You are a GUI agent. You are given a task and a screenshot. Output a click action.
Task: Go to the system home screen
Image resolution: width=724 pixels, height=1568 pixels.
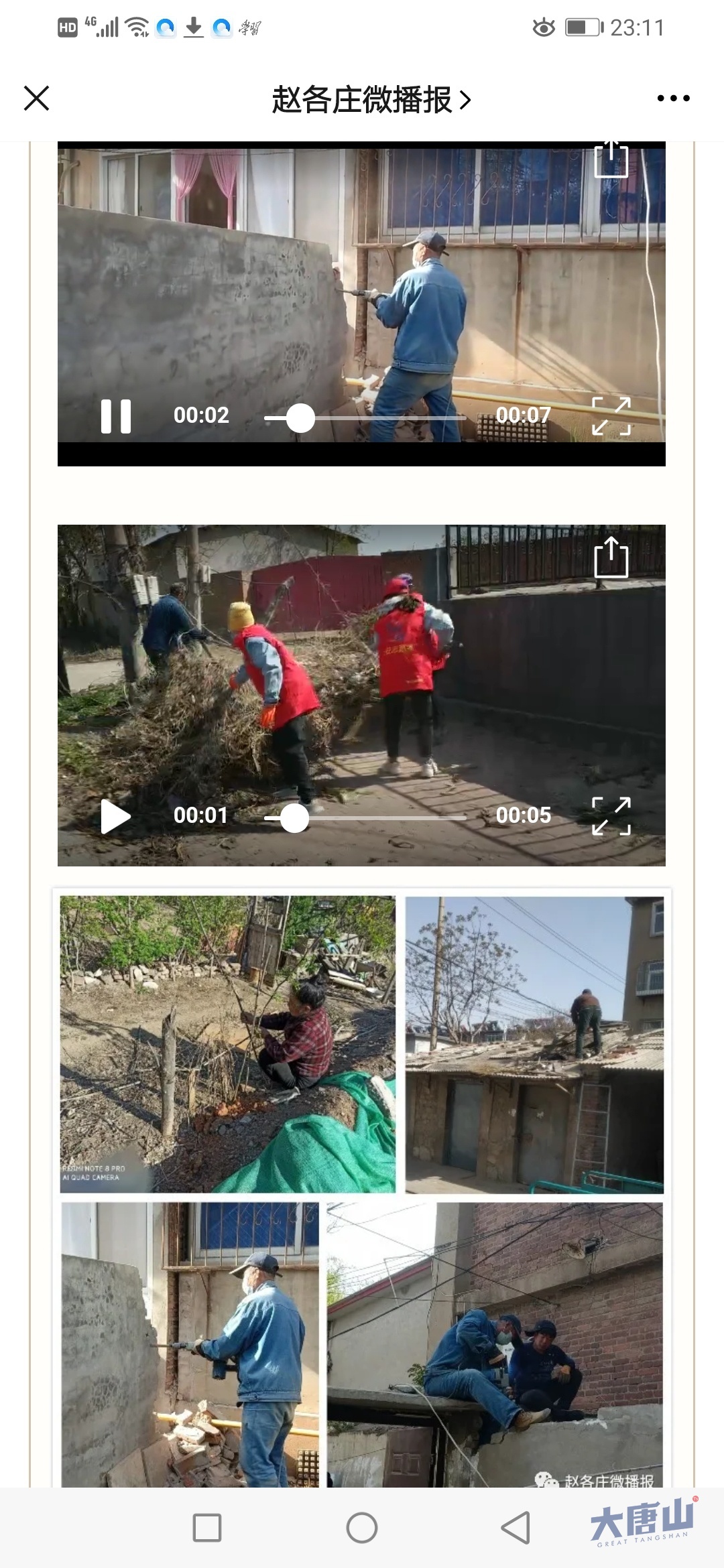[362, 1528]
